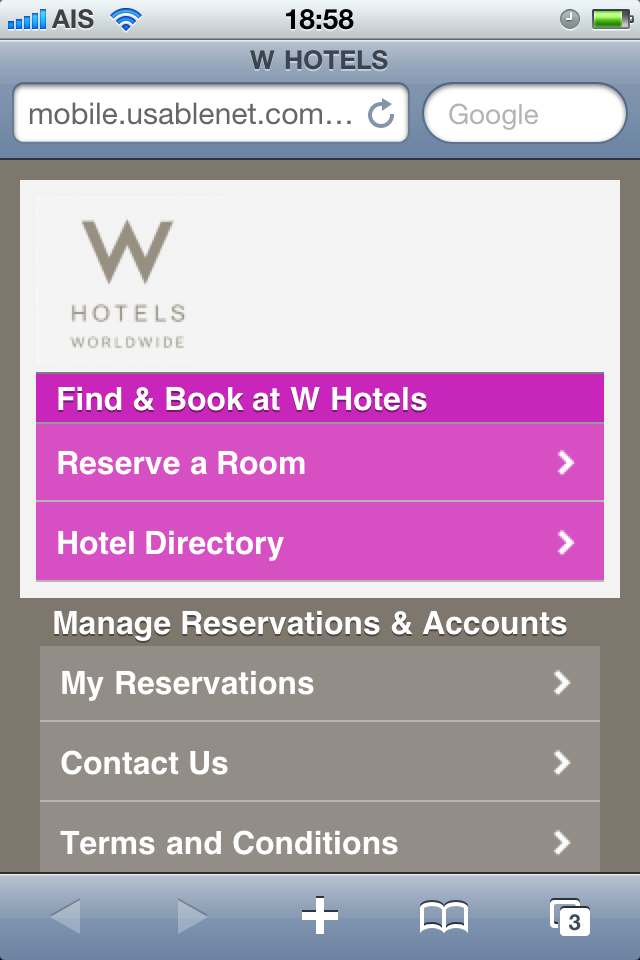The width and height of the screenshot is (640, 960).
Task: Tap the plus icon to add bookmark
Action: click(x=320, y=916)
